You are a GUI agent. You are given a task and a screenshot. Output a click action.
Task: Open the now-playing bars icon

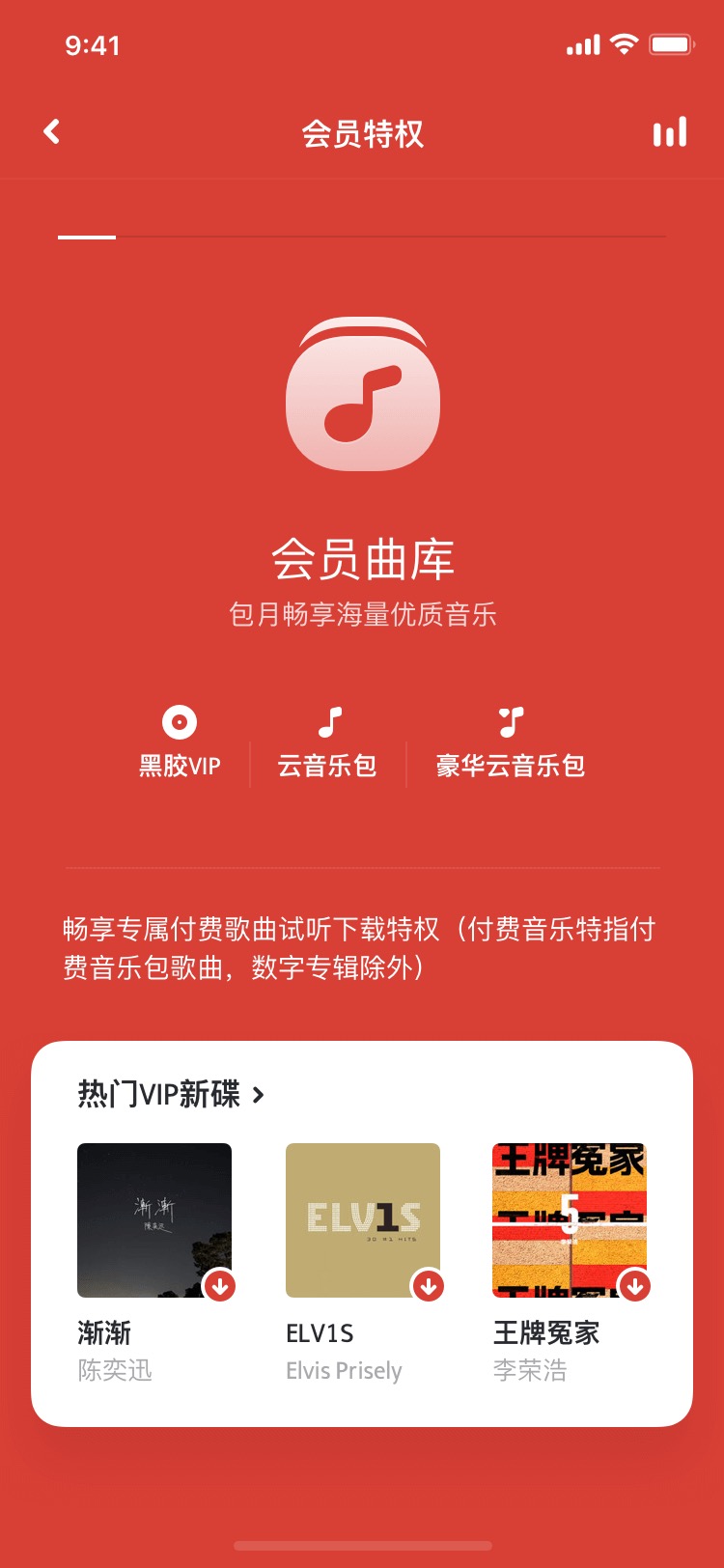point(670,132)
